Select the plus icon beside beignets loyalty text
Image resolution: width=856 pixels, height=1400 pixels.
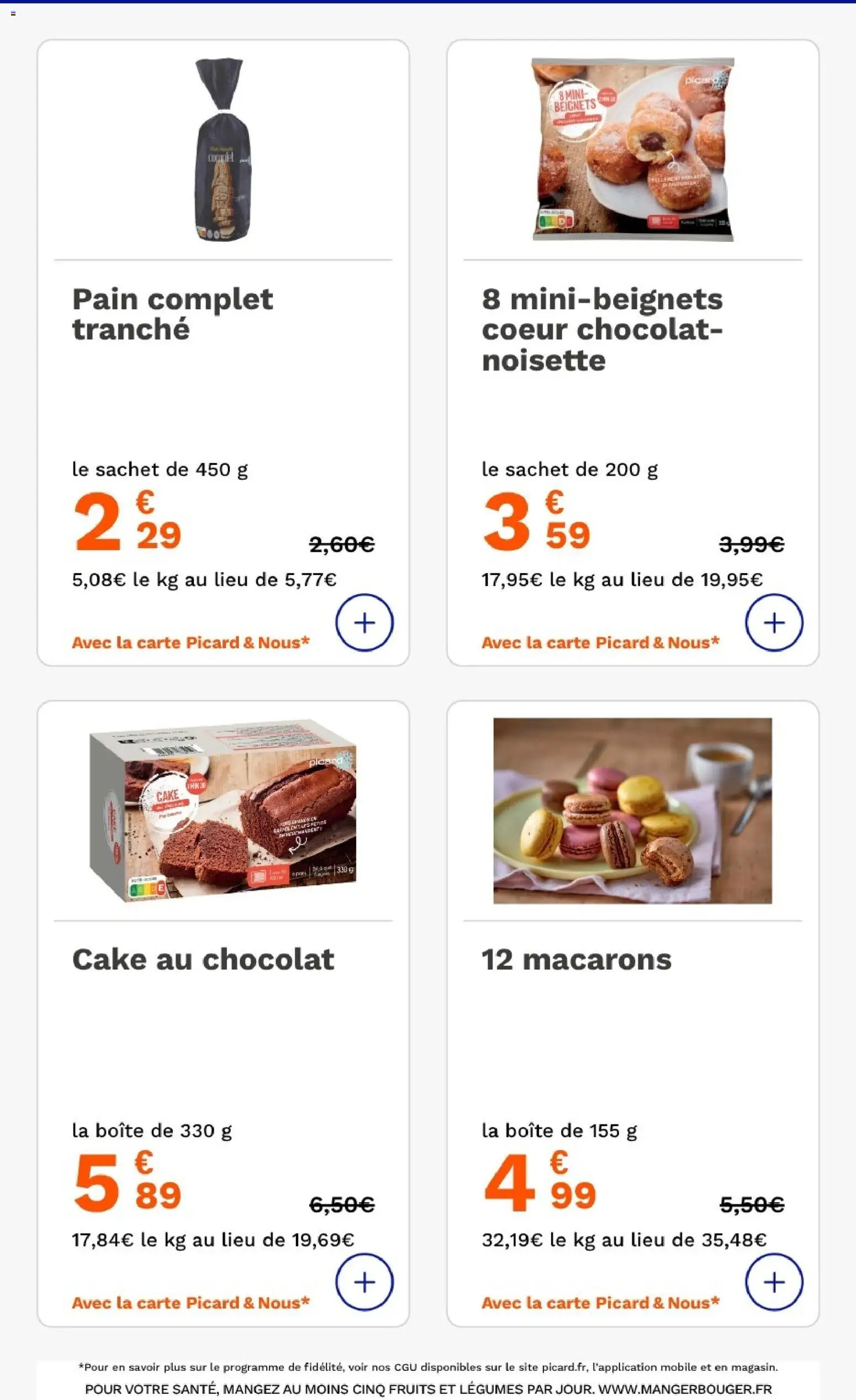coord(774,623)
